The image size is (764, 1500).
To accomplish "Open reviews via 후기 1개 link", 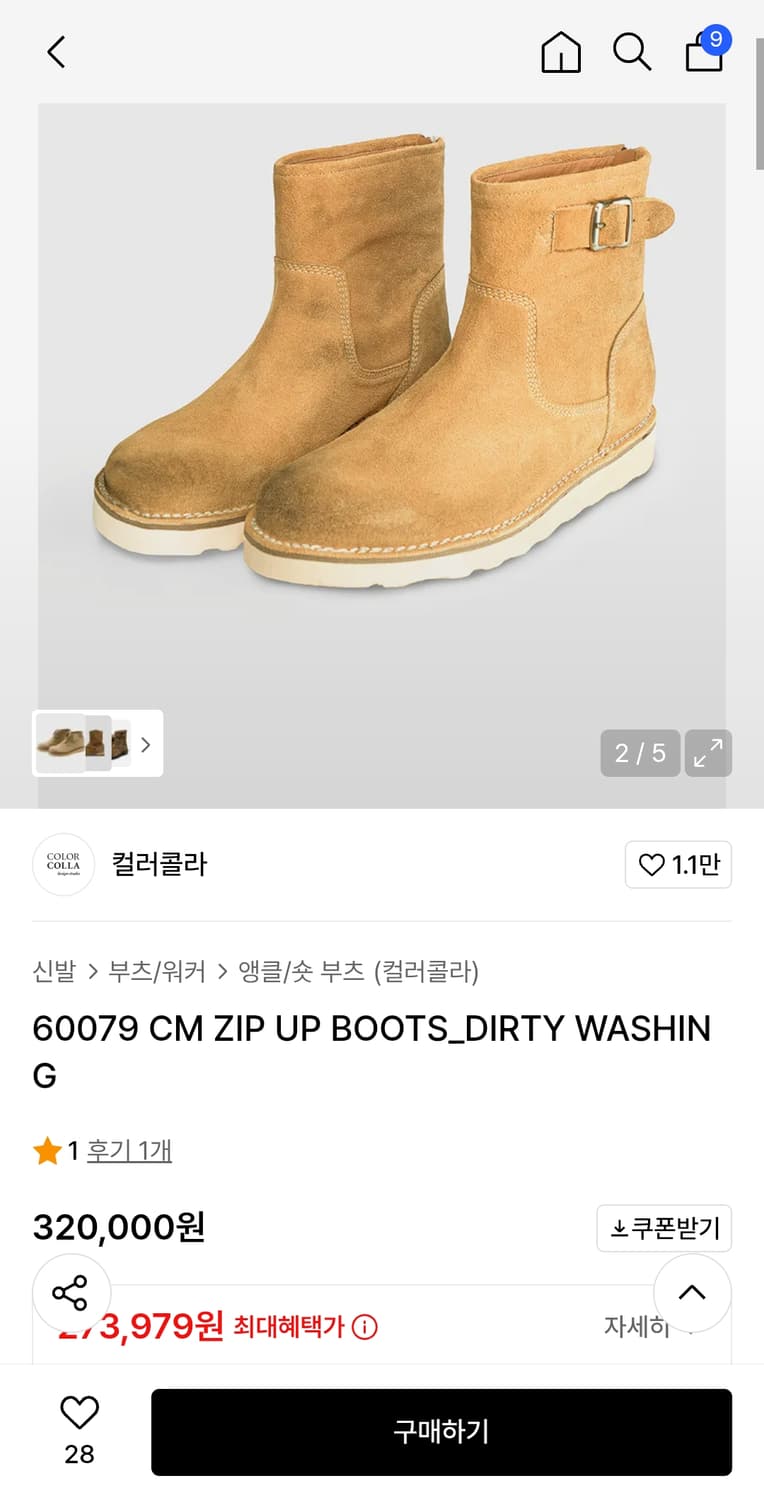I will [130, 1150].
